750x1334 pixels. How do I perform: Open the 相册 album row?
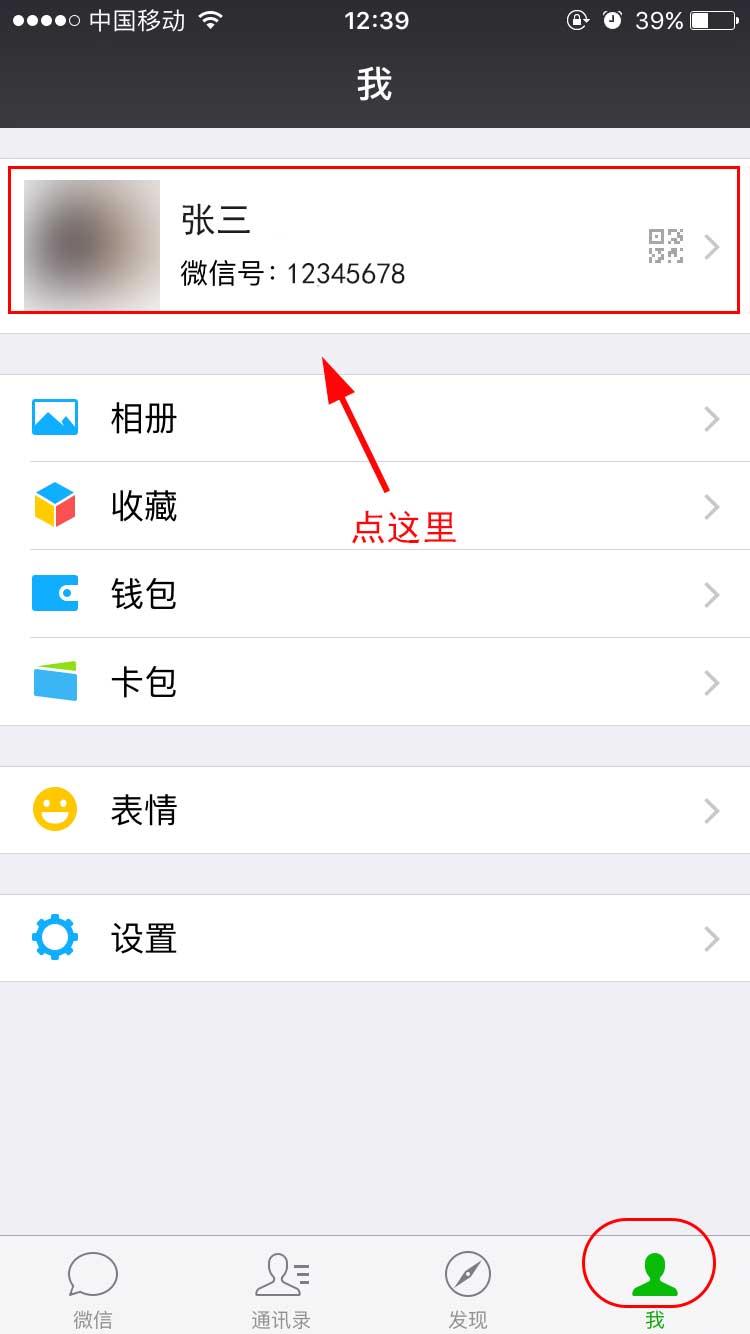click(x=374, y=418)
